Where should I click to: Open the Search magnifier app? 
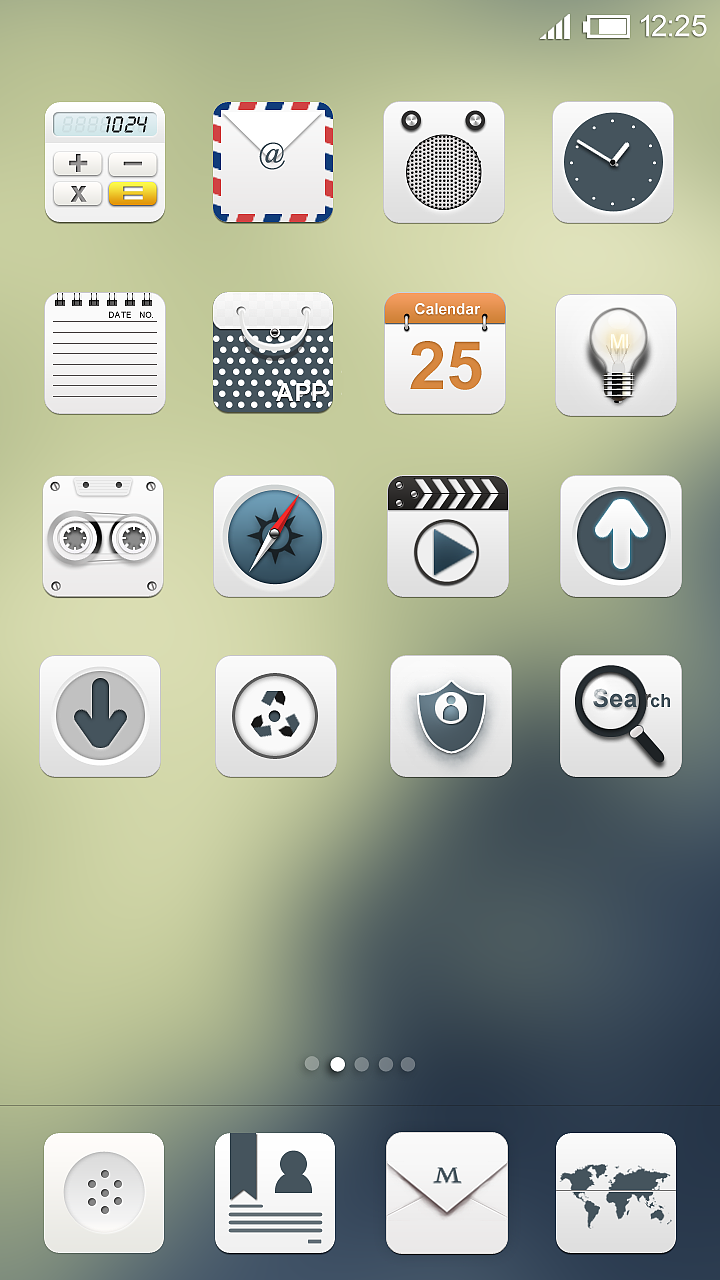pos(621,716)
